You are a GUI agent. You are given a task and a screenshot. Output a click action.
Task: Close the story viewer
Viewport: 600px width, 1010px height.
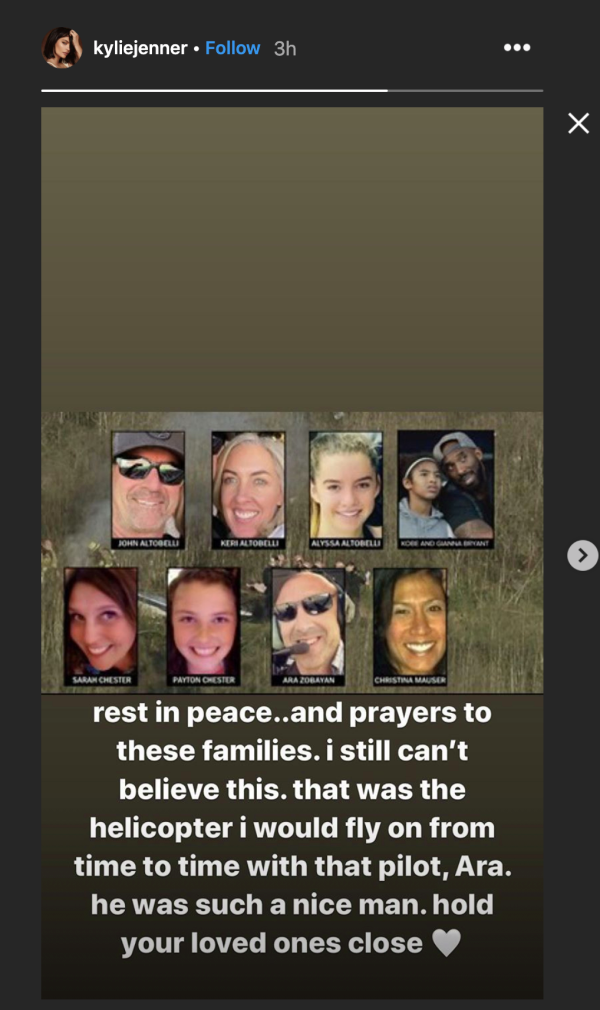(578, 124)
